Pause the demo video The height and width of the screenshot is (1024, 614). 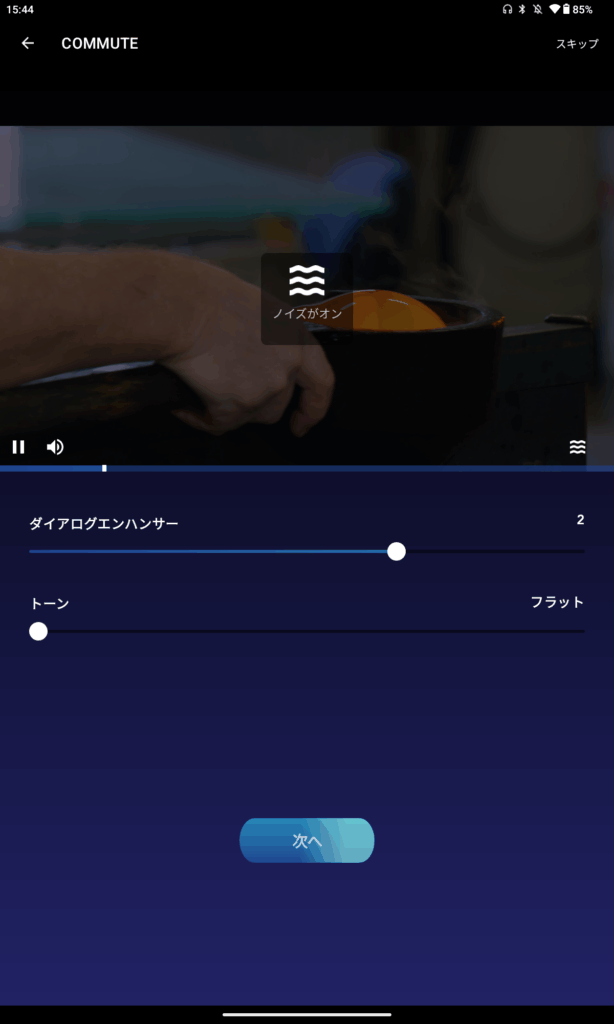click(18, 447)
